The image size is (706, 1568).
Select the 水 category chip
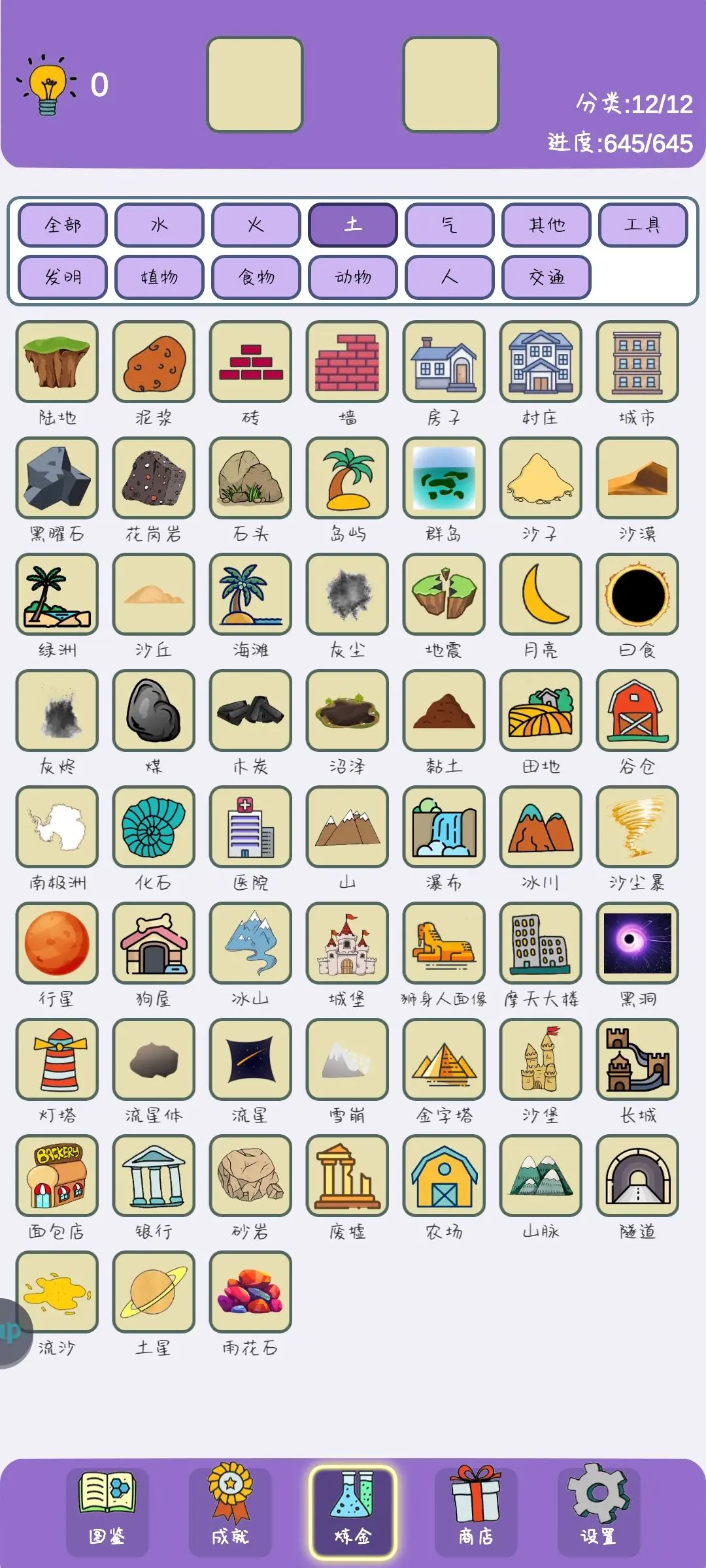point(160,225)
